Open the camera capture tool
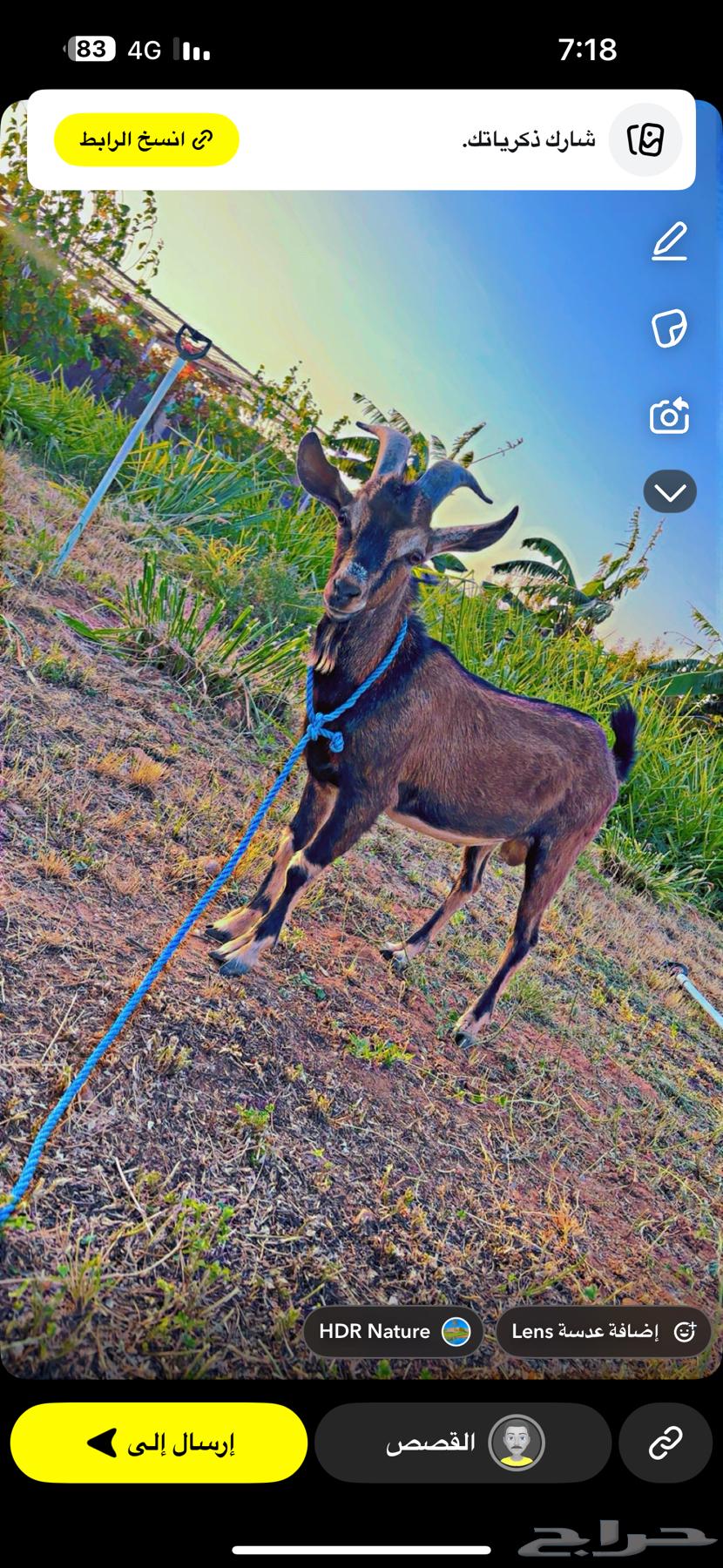The image size is (723, 1568). point(669,416)
